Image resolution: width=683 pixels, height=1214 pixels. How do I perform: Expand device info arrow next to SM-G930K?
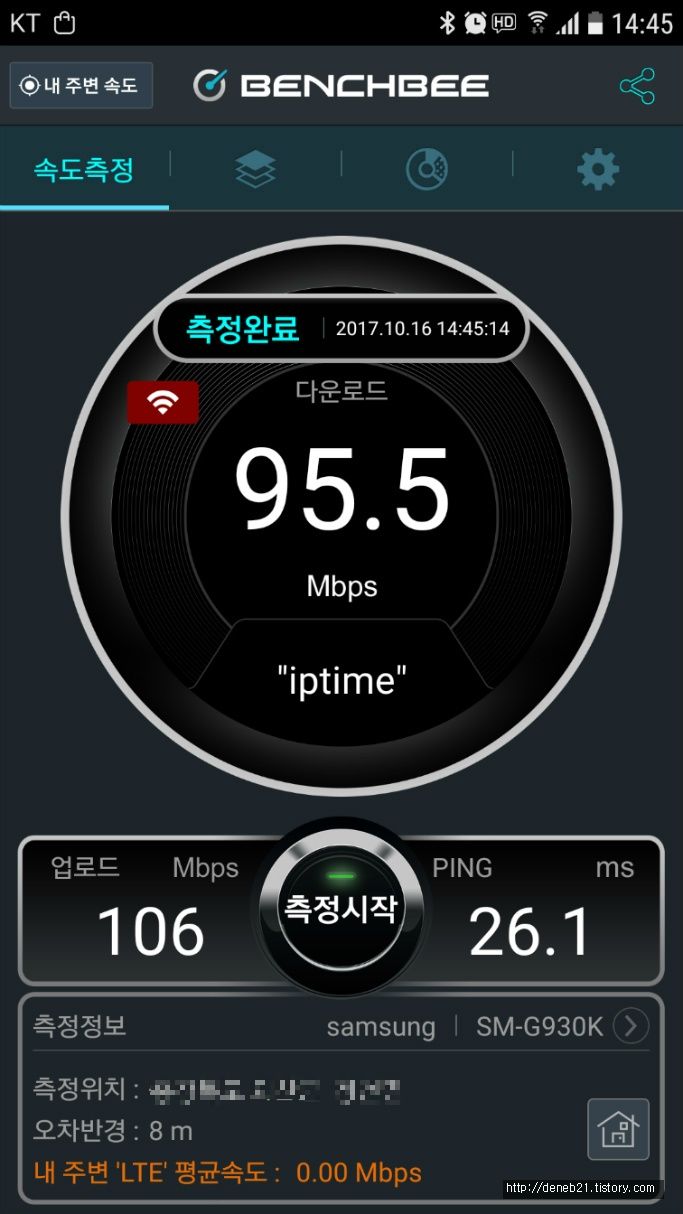631,1026
